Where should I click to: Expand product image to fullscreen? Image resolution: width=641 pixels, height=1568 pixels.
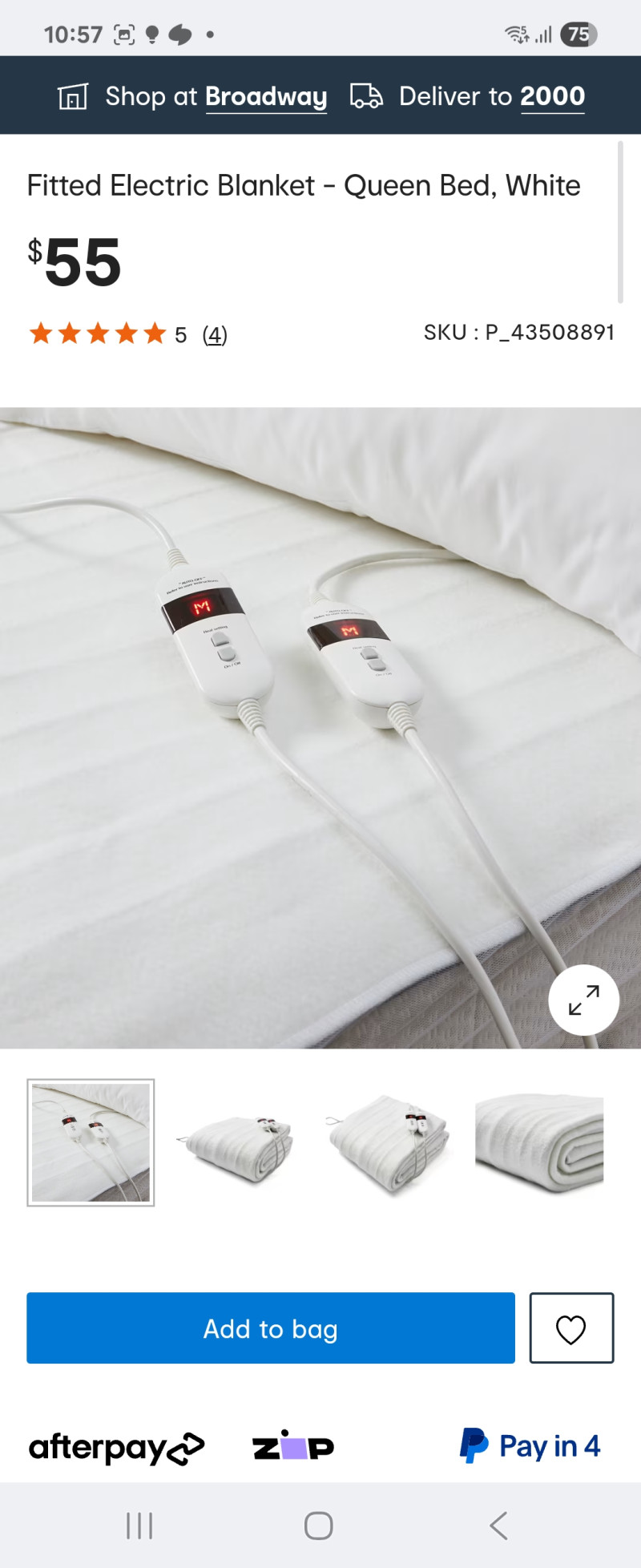(583, 1000)
